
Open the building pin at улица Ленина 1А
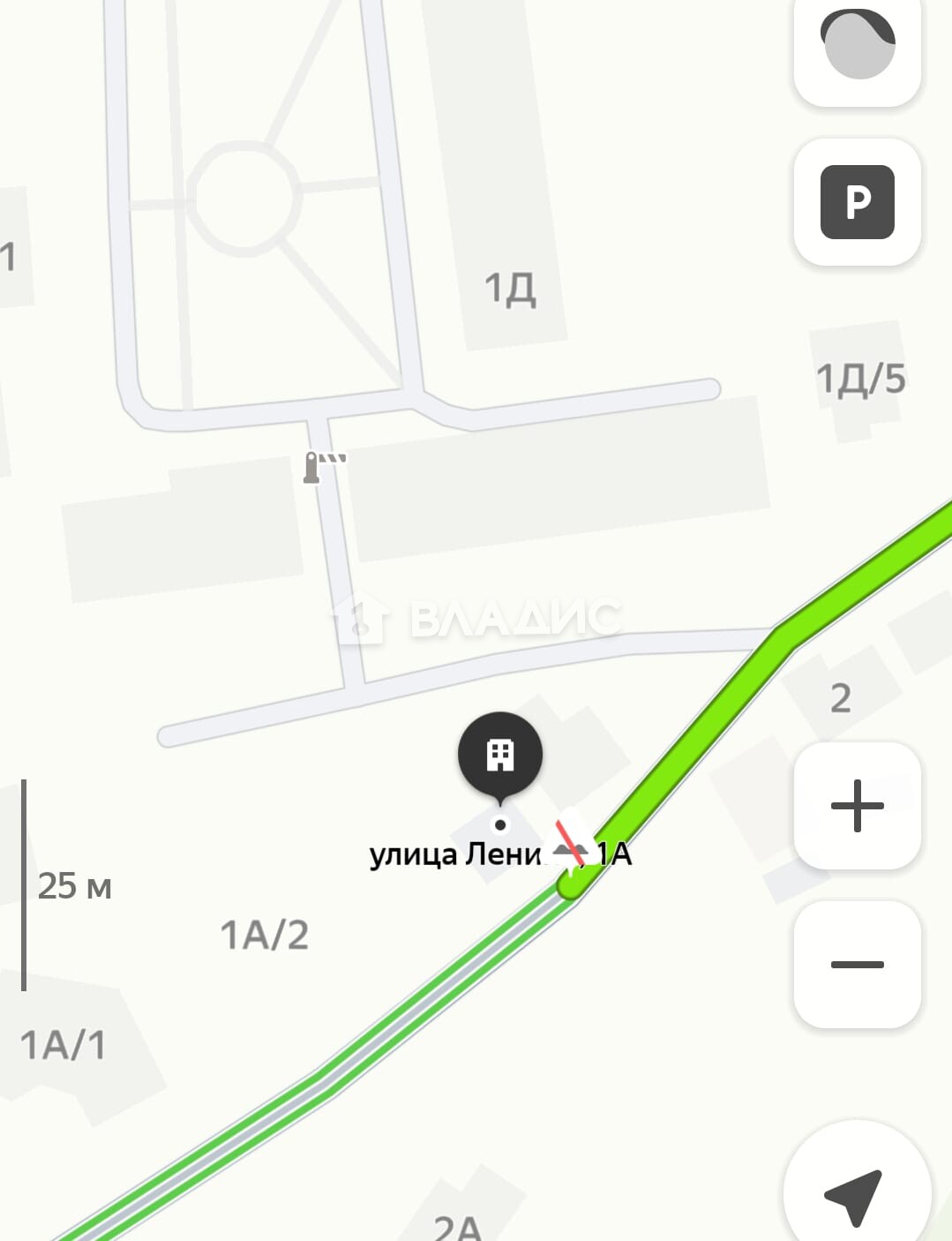pyautogui.click(x=499, y=756)
